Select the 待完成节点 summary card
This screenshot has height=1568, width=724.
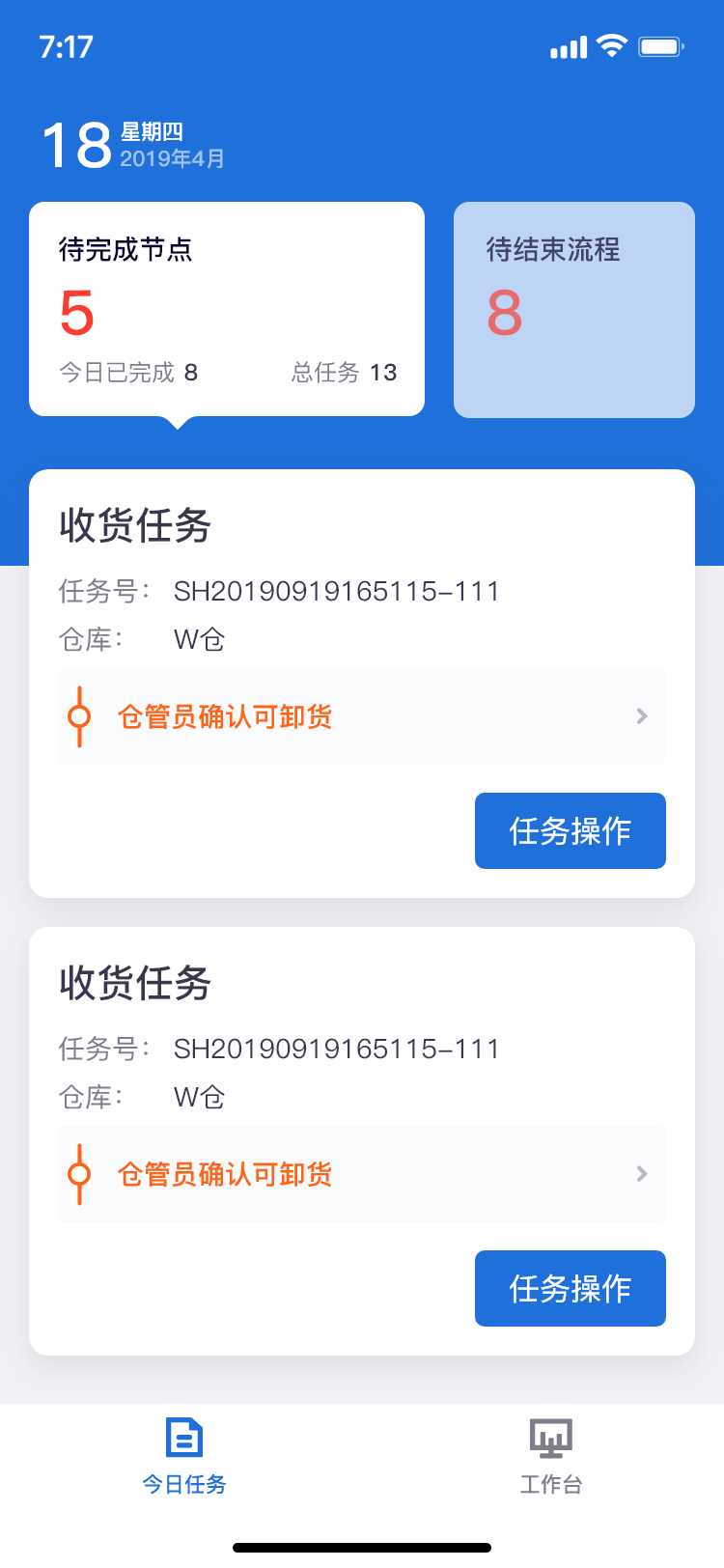227,309
